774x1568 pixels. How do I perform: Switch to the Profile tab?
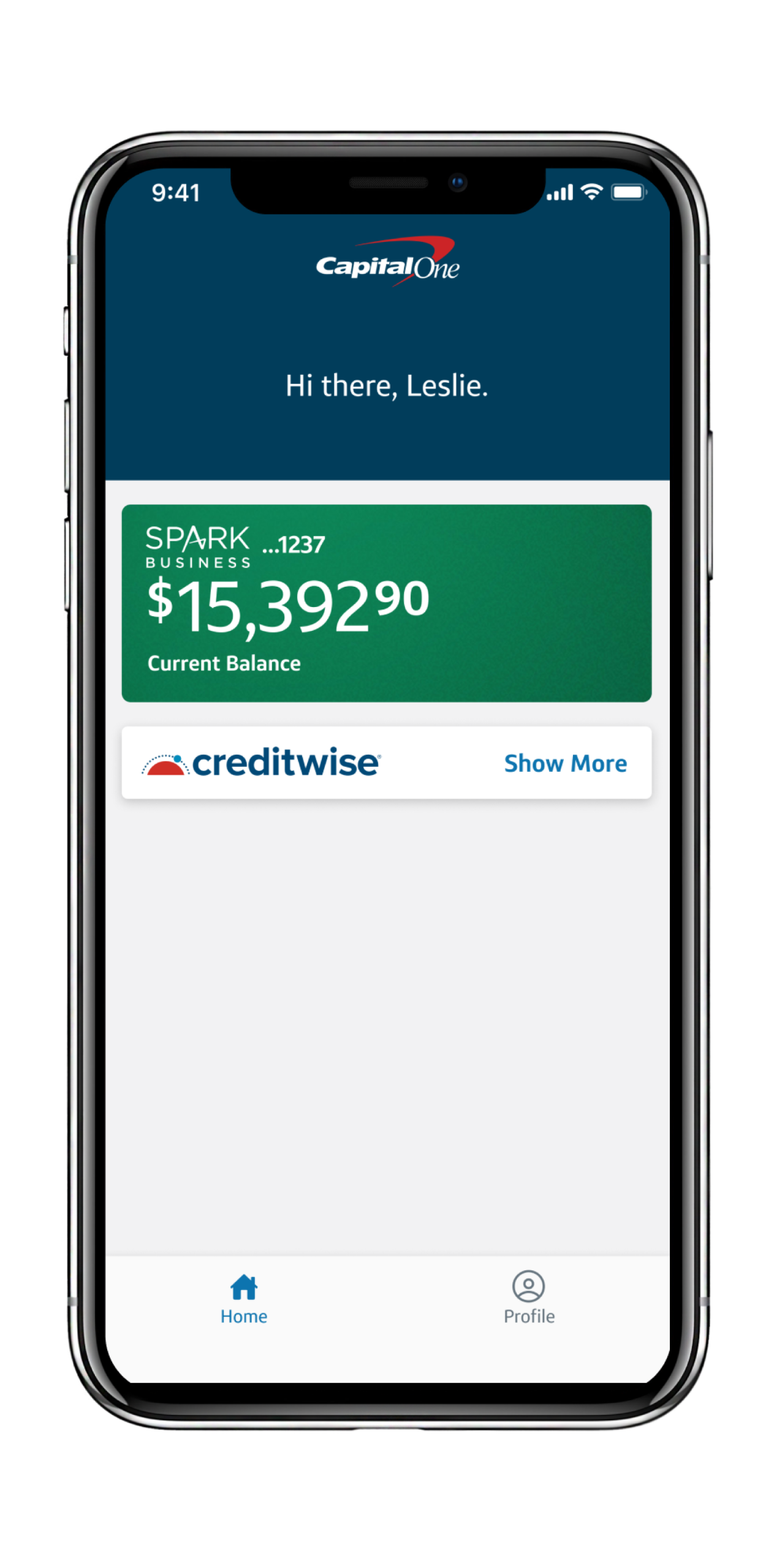click(529, 1298)
